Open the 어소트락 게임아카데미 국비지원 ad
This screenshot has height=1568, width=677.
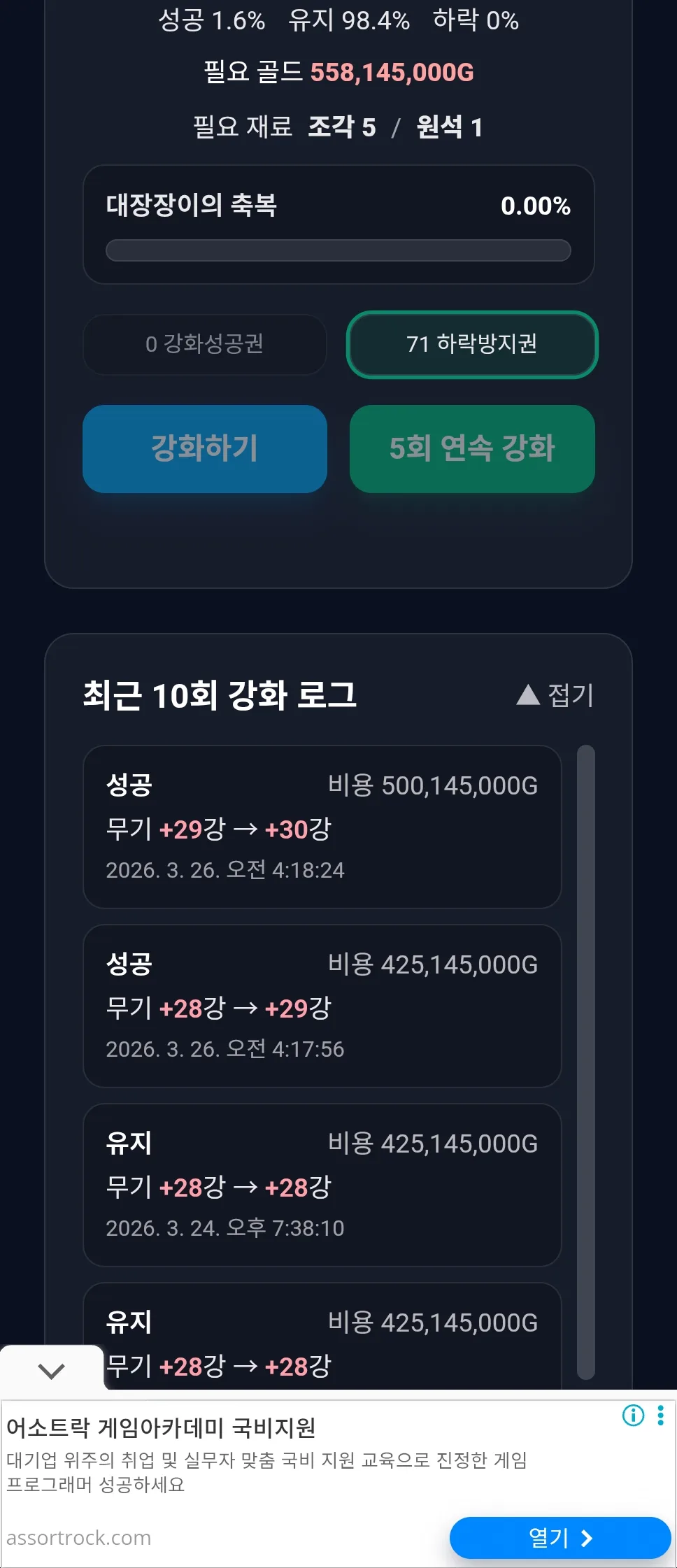click(x=162, y=1427)
